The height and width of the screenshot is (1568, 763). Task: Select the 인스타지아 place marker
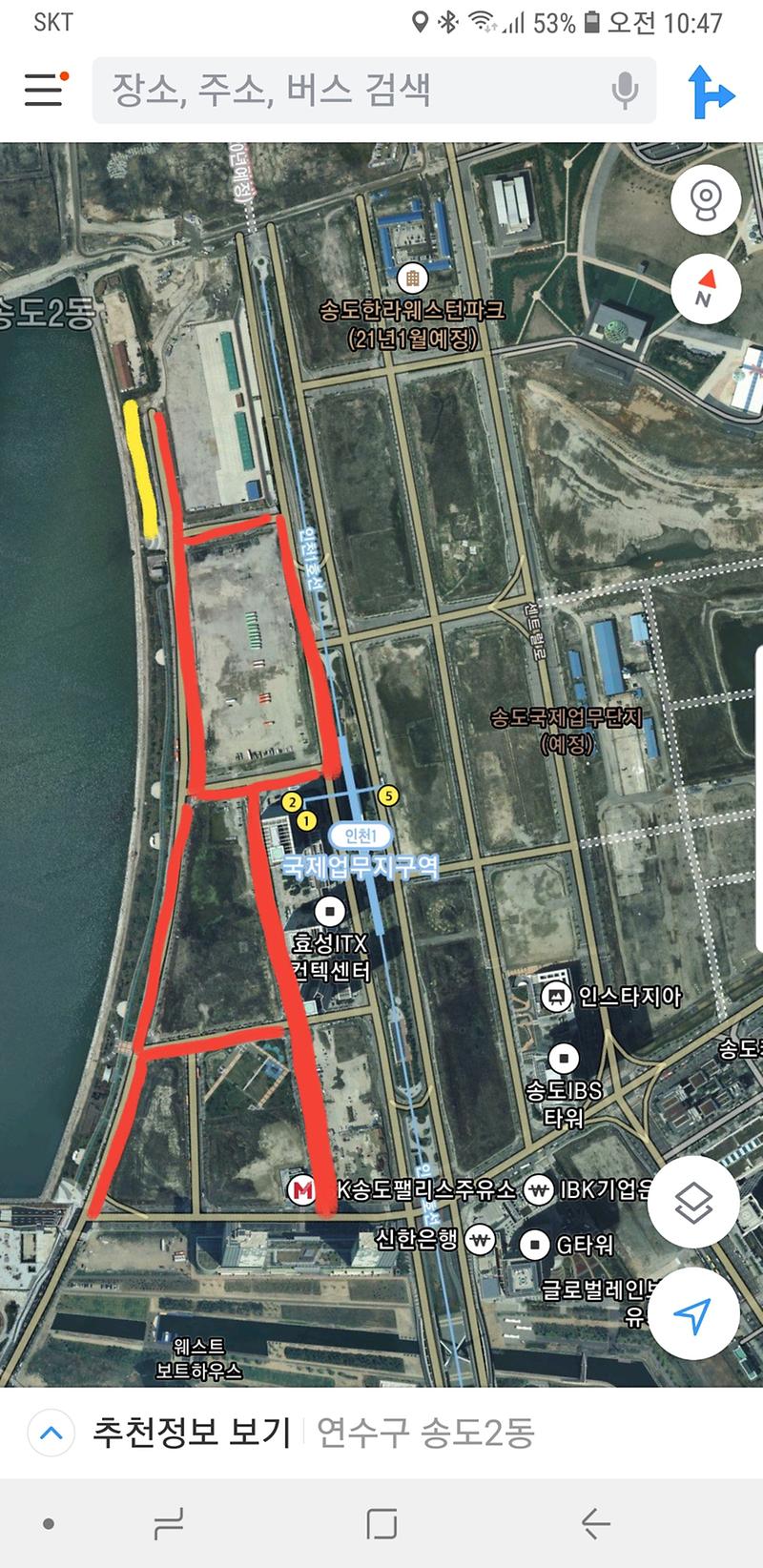(554, 997)
